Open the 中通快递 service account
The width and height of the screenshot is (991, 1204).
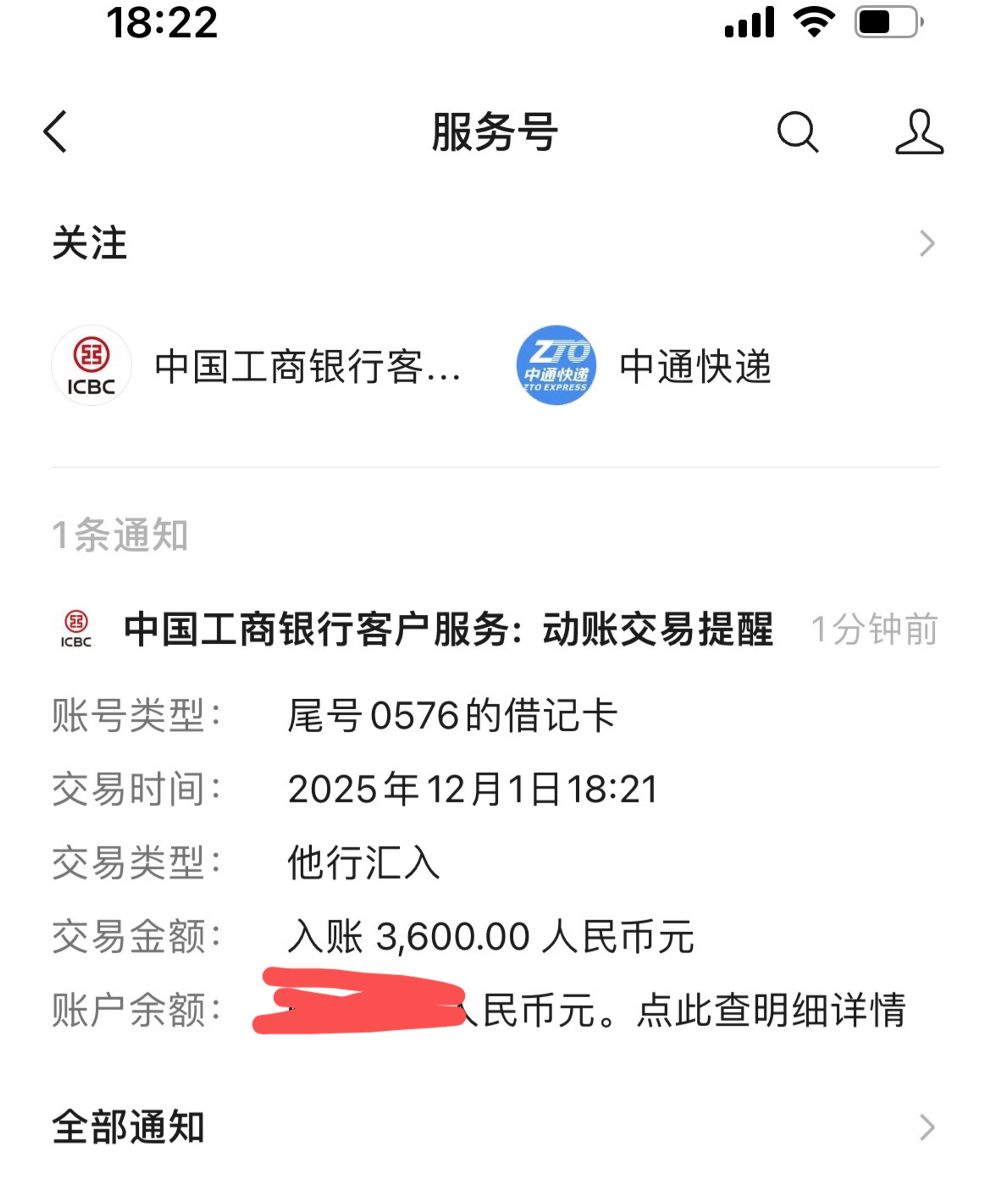[x=645, y=366]
